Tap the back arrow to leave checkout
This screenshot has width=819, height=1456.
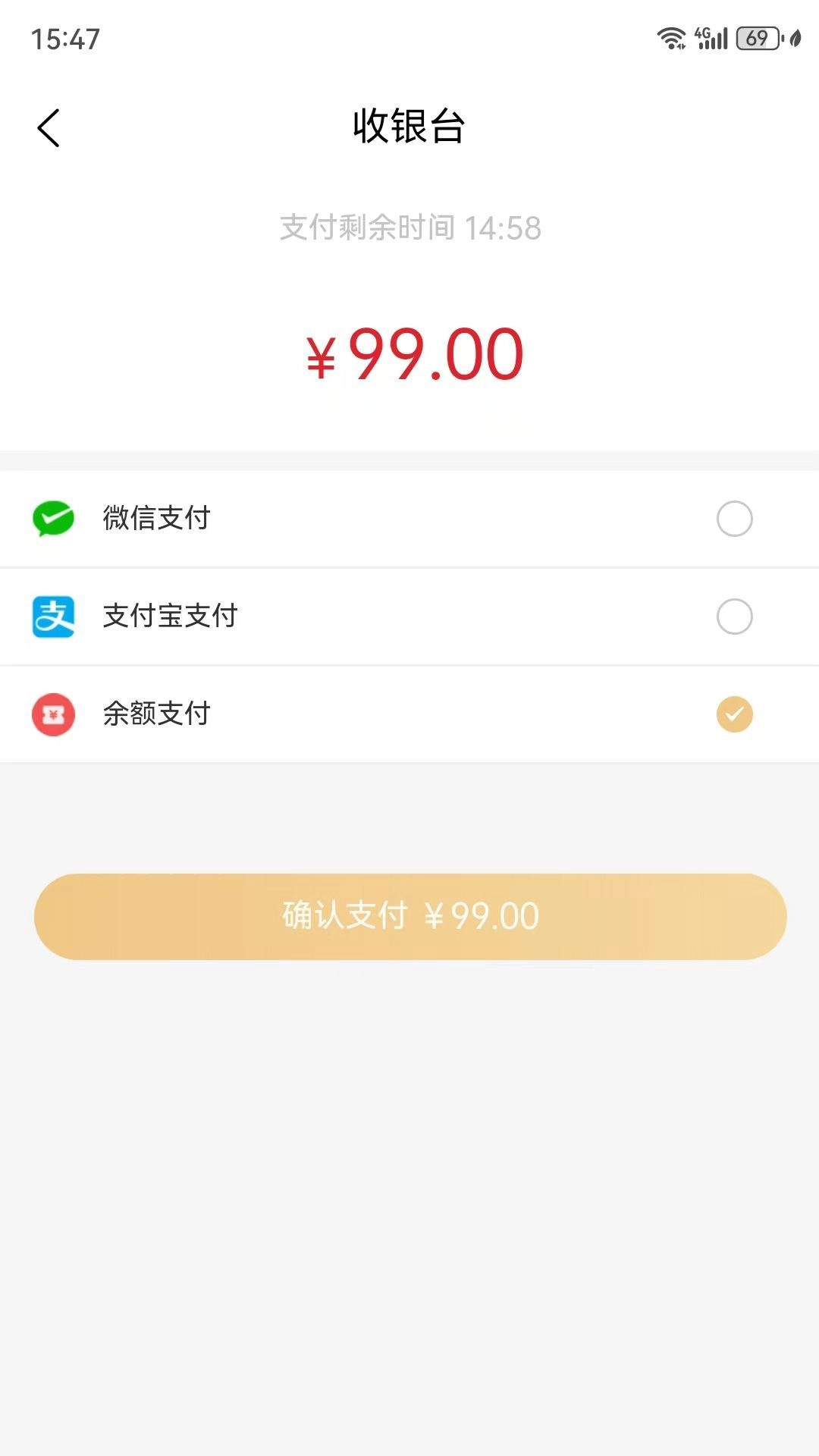pos(49,127)
